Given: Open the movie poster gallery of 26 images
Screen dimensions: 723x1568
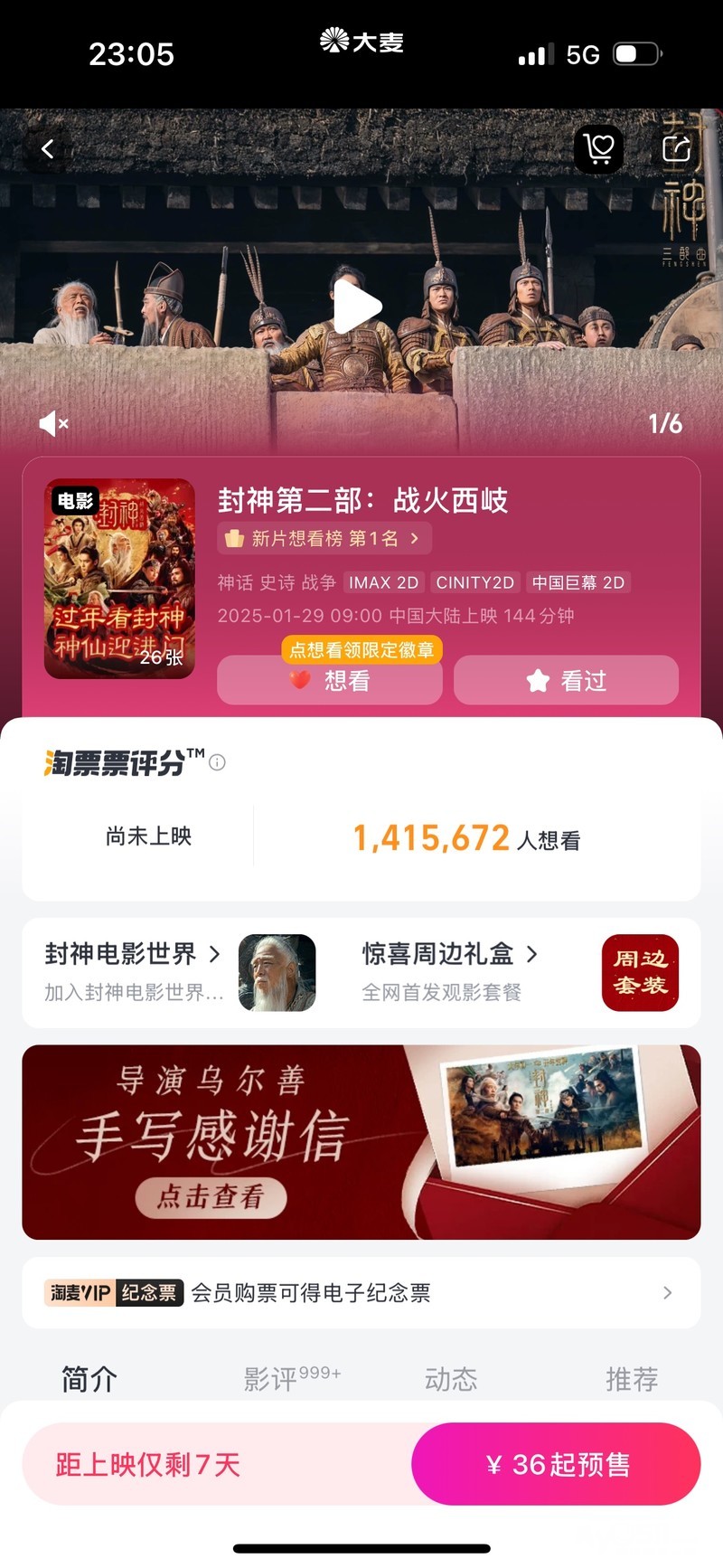Looking at the screenshot, I should [119, 579].
